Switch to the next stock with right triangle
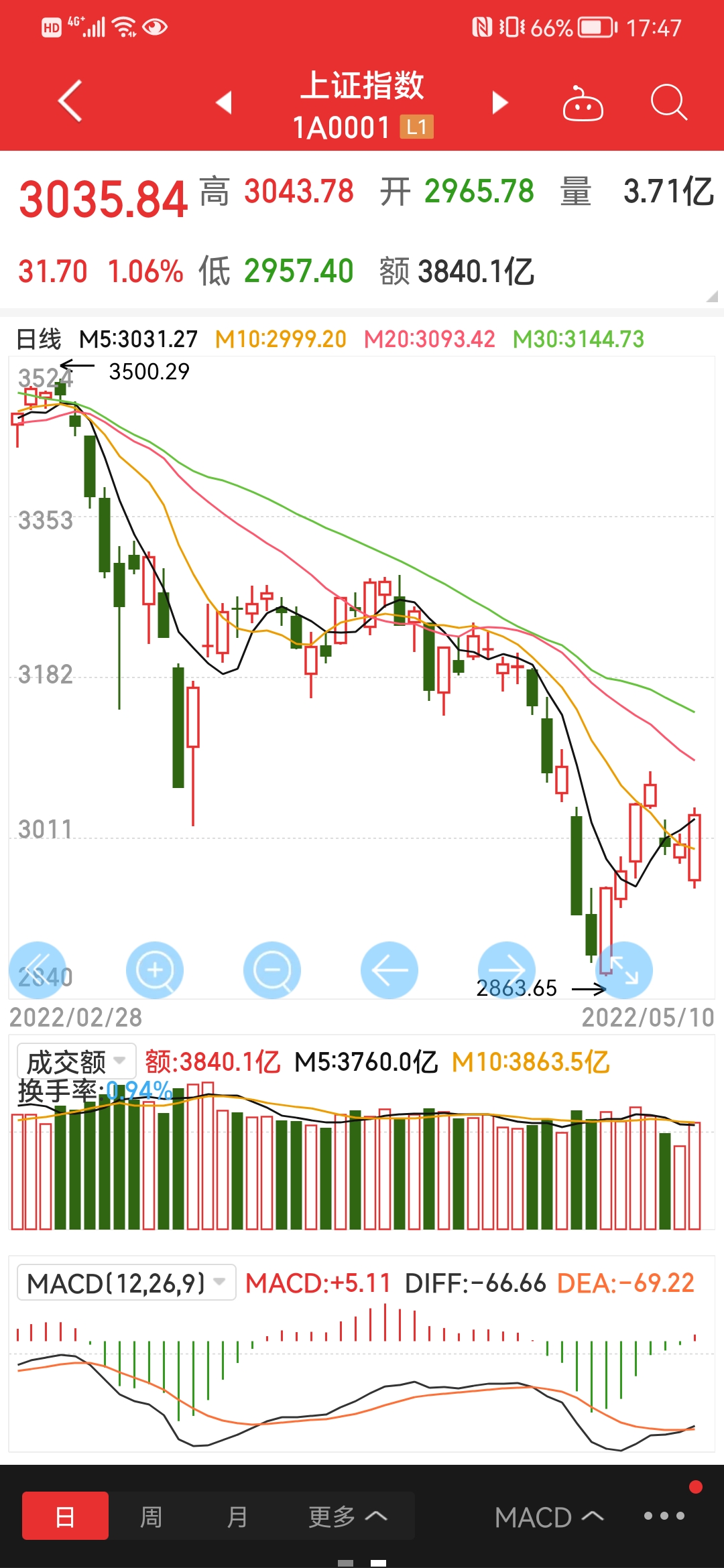Image resolution: width=724 pixels, height=1568 pixels. click(500, 103)
